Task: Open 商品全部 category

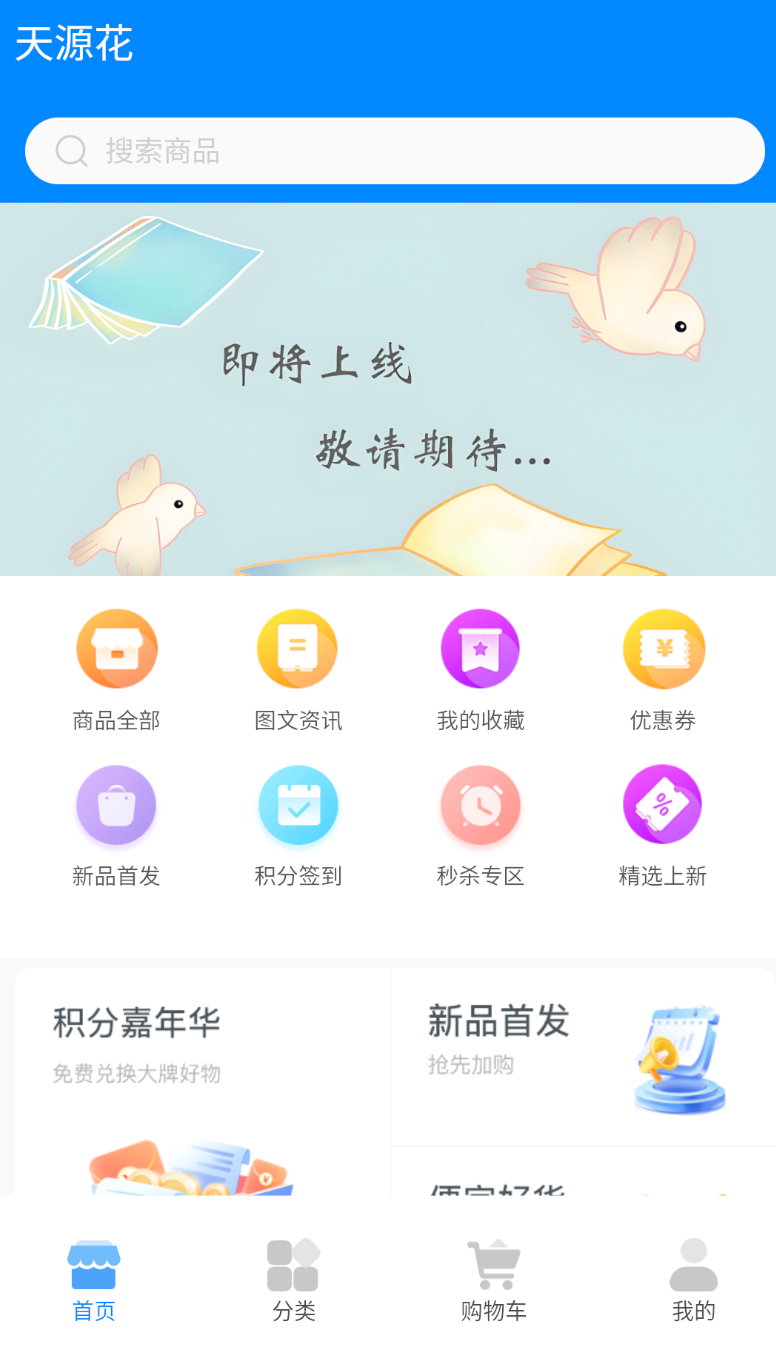Action: pyautogui.click(x=116, y=670)
